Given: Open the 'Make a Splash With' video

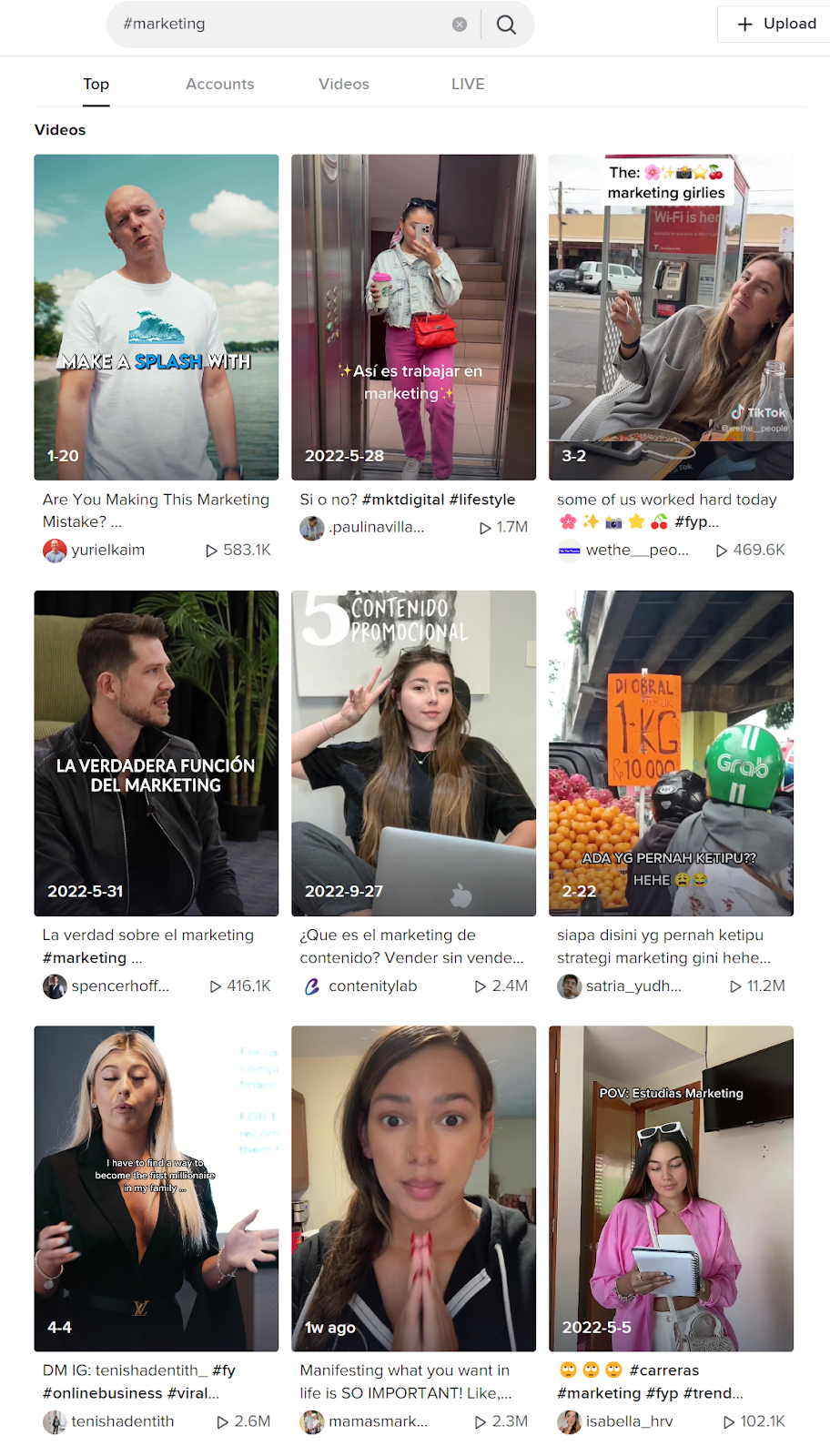Looking at the screenshot, I should [157, 317].
